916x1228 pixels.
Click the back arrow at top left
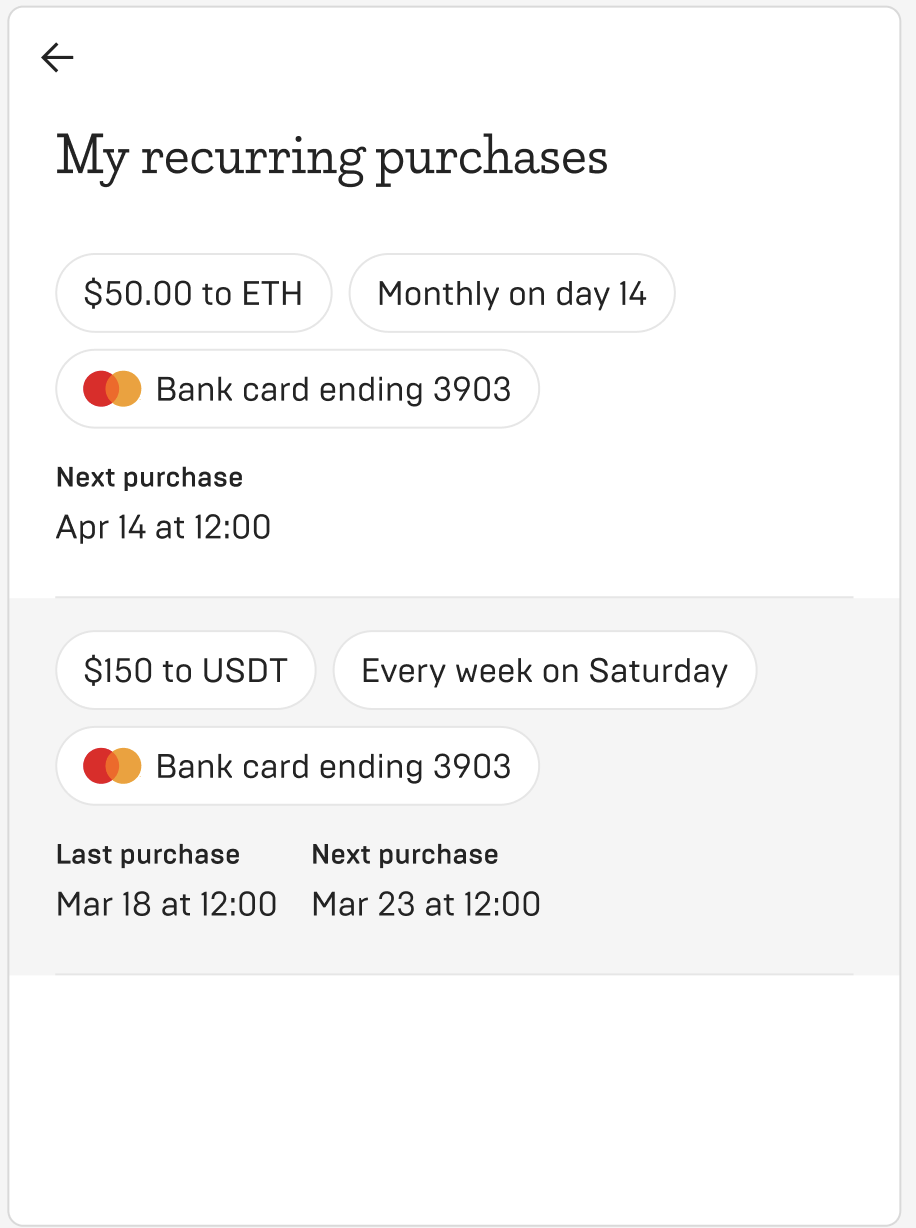click(x=57, y=57)
